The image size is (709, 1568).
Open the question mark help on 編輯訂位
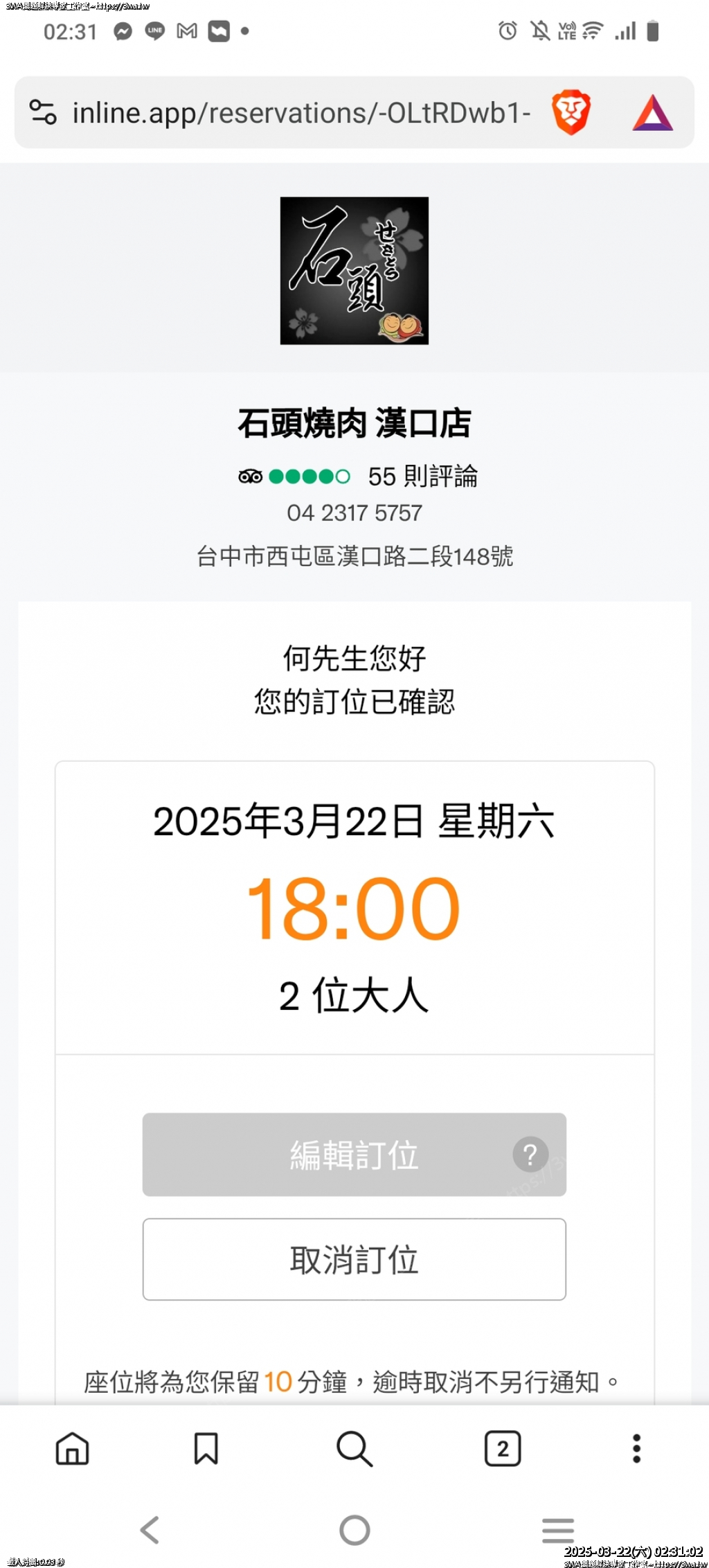(530, 1155)
